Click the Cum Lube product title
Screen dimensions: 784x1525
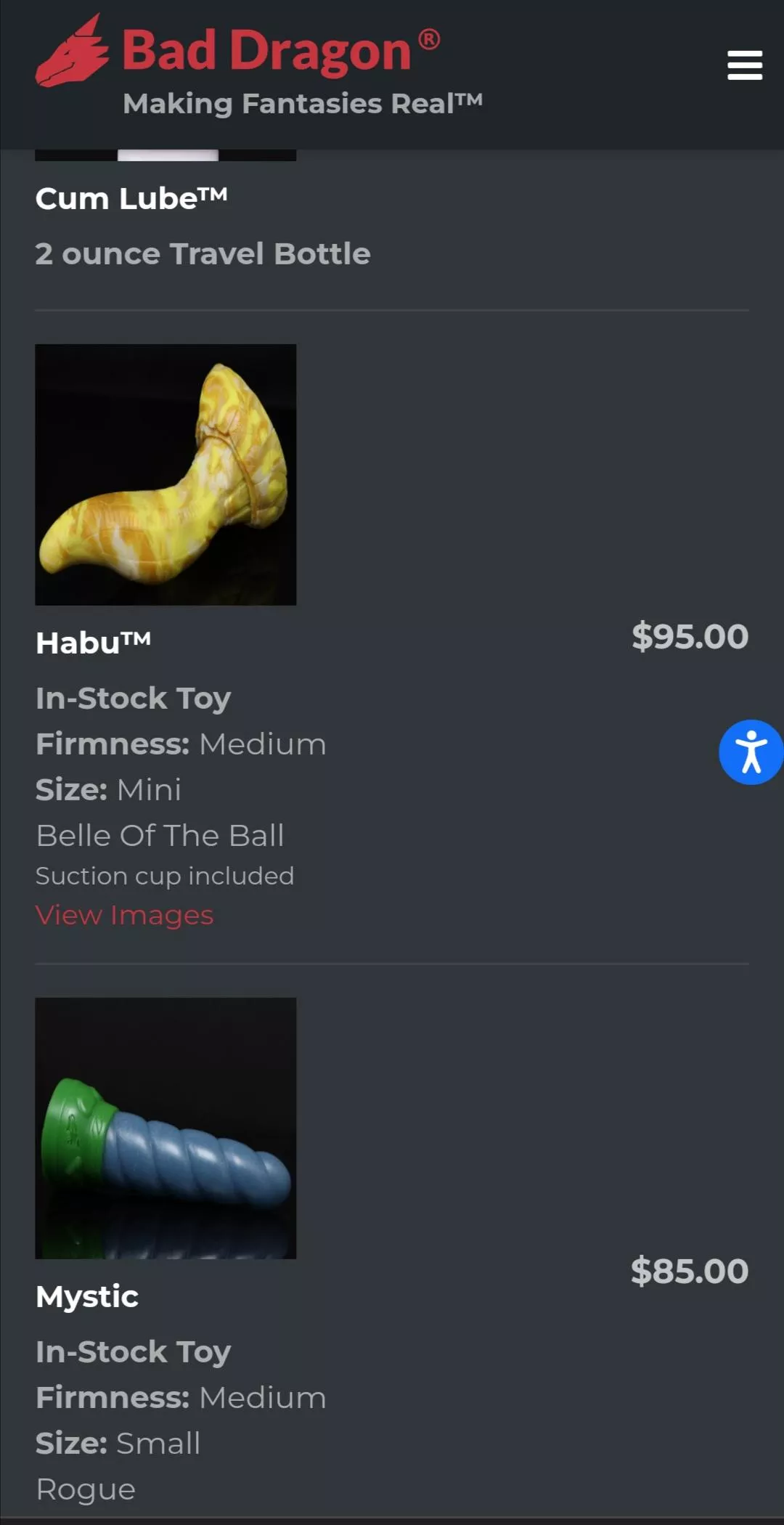(x=133, y=198)
